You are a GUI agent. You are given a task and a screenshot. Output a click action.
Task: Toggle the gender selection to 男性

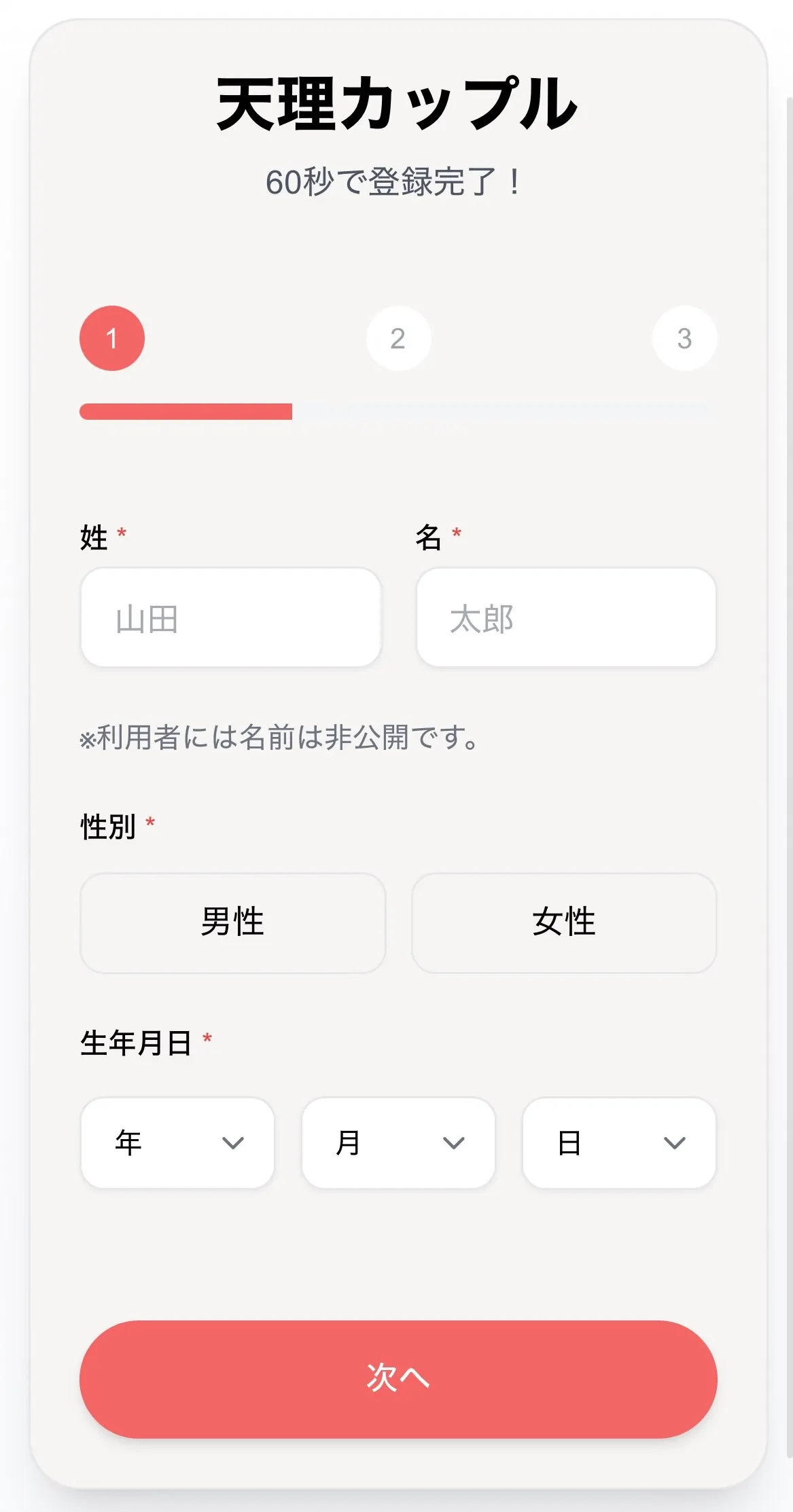coord(232,923)
